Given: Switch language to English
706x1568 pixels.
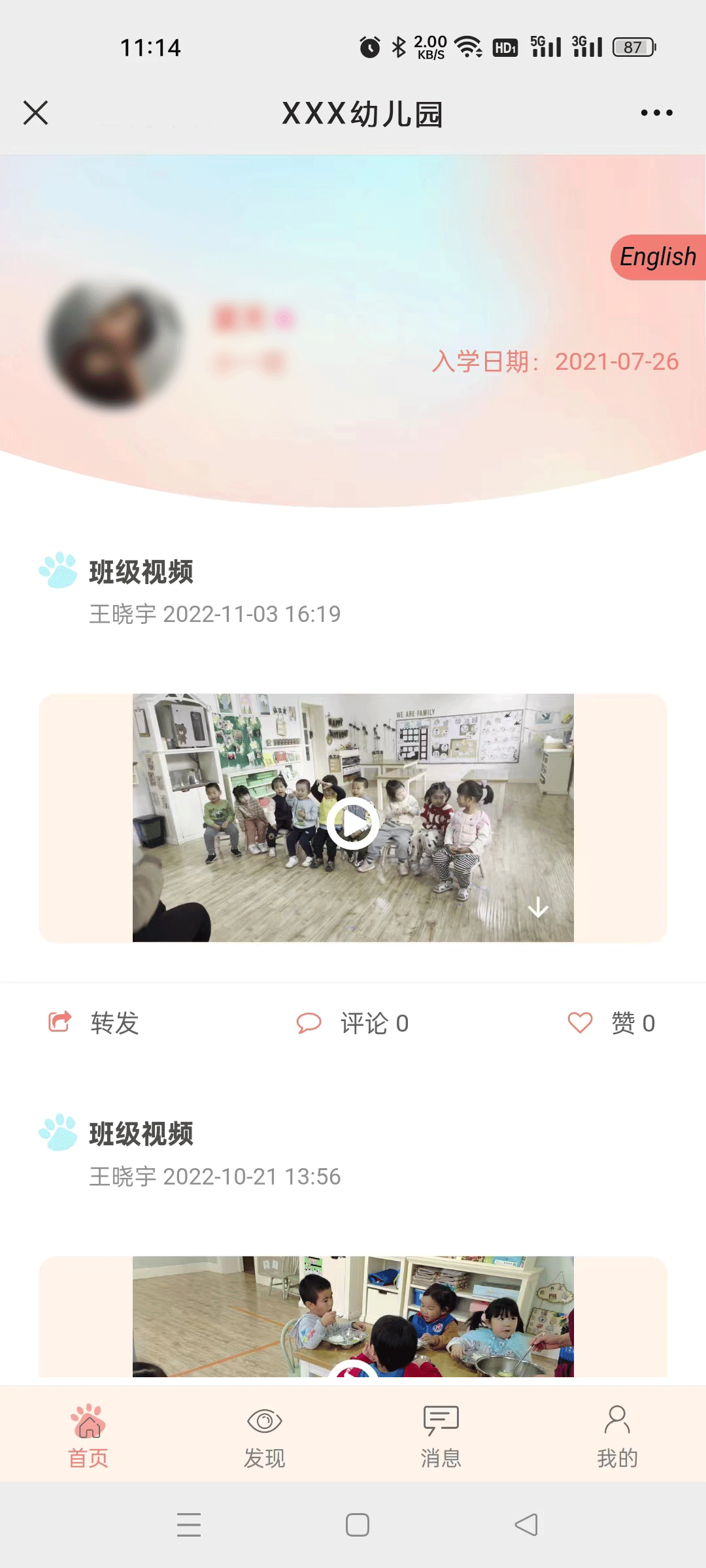Looking at the screenshot, I should tap(658, 257).
